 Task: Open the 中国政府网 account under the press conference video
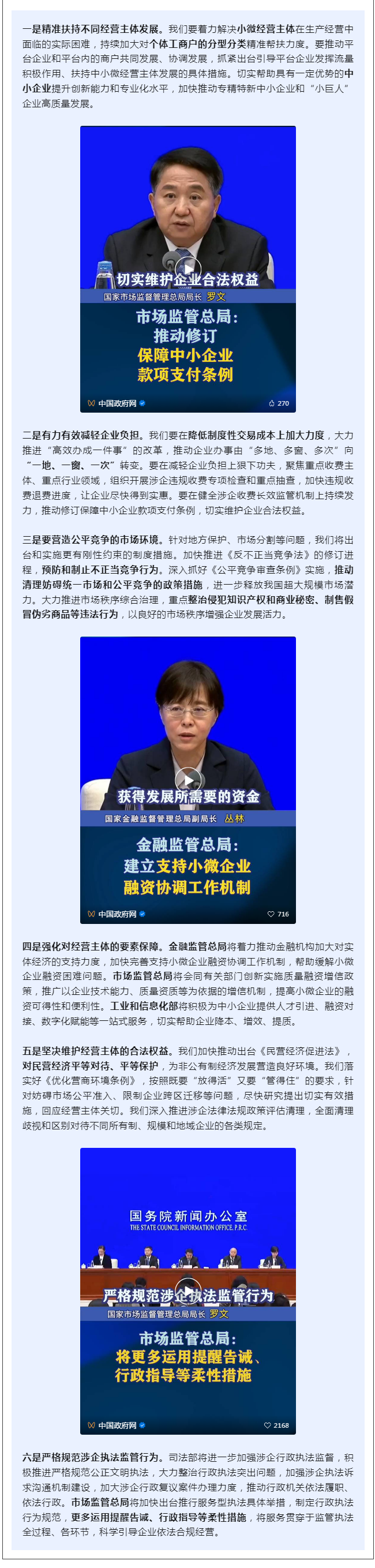117,1425
